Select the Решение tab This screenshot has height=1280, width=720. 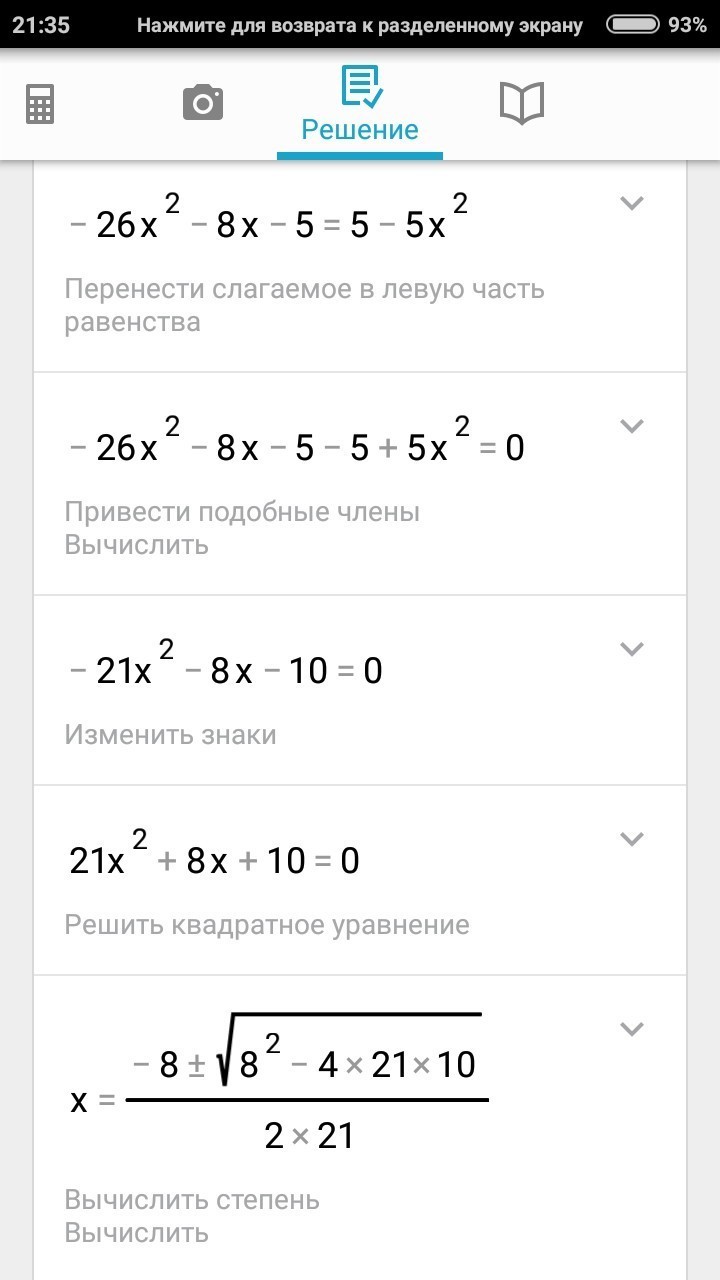coord(360,105)
